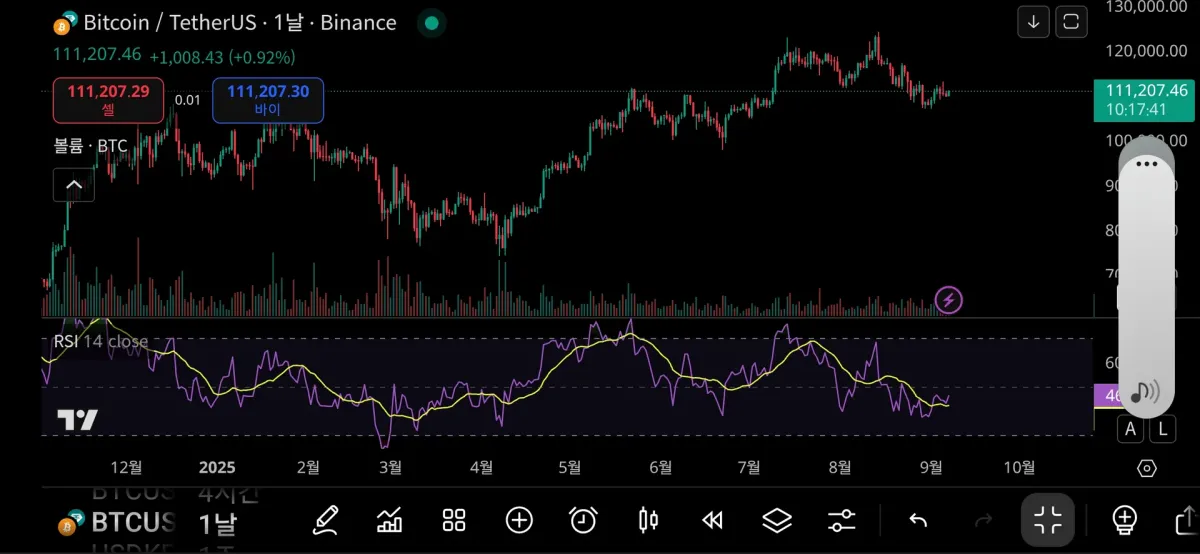Toggle auto scale with the A button

pos(1130,430)
